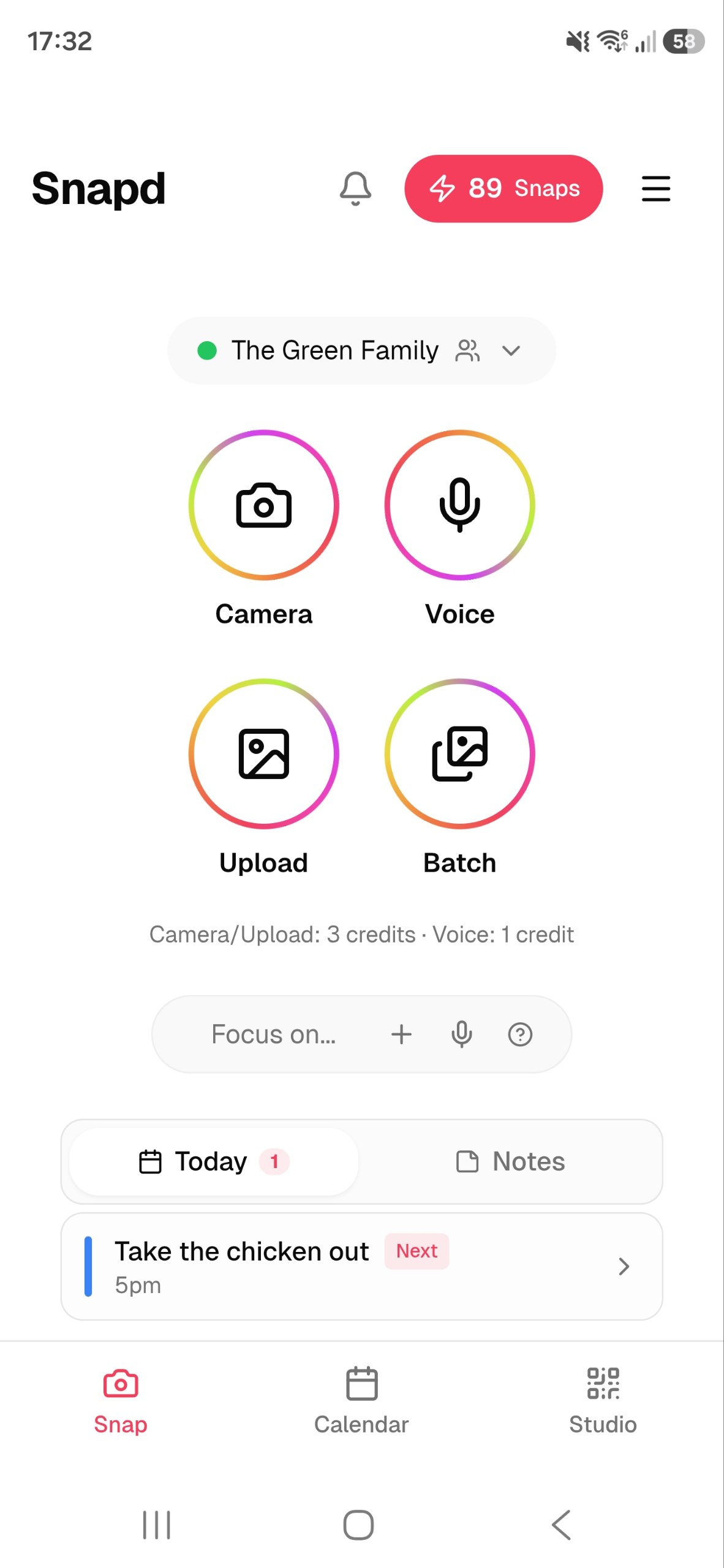Add a focus item with the plus button

point(401,1034)
